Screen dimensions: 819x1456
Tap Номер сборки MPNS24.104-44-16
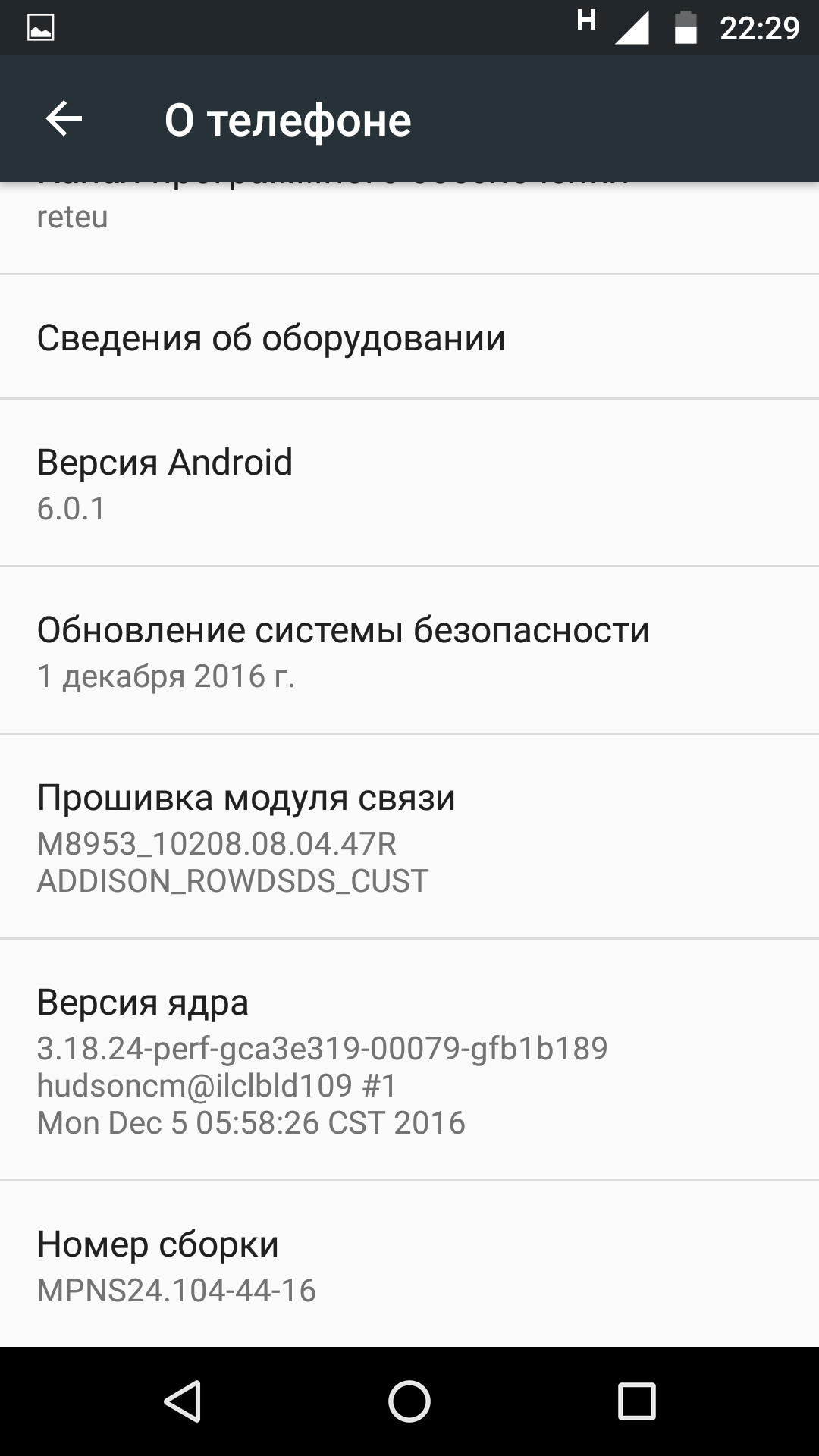(409, 1264)
